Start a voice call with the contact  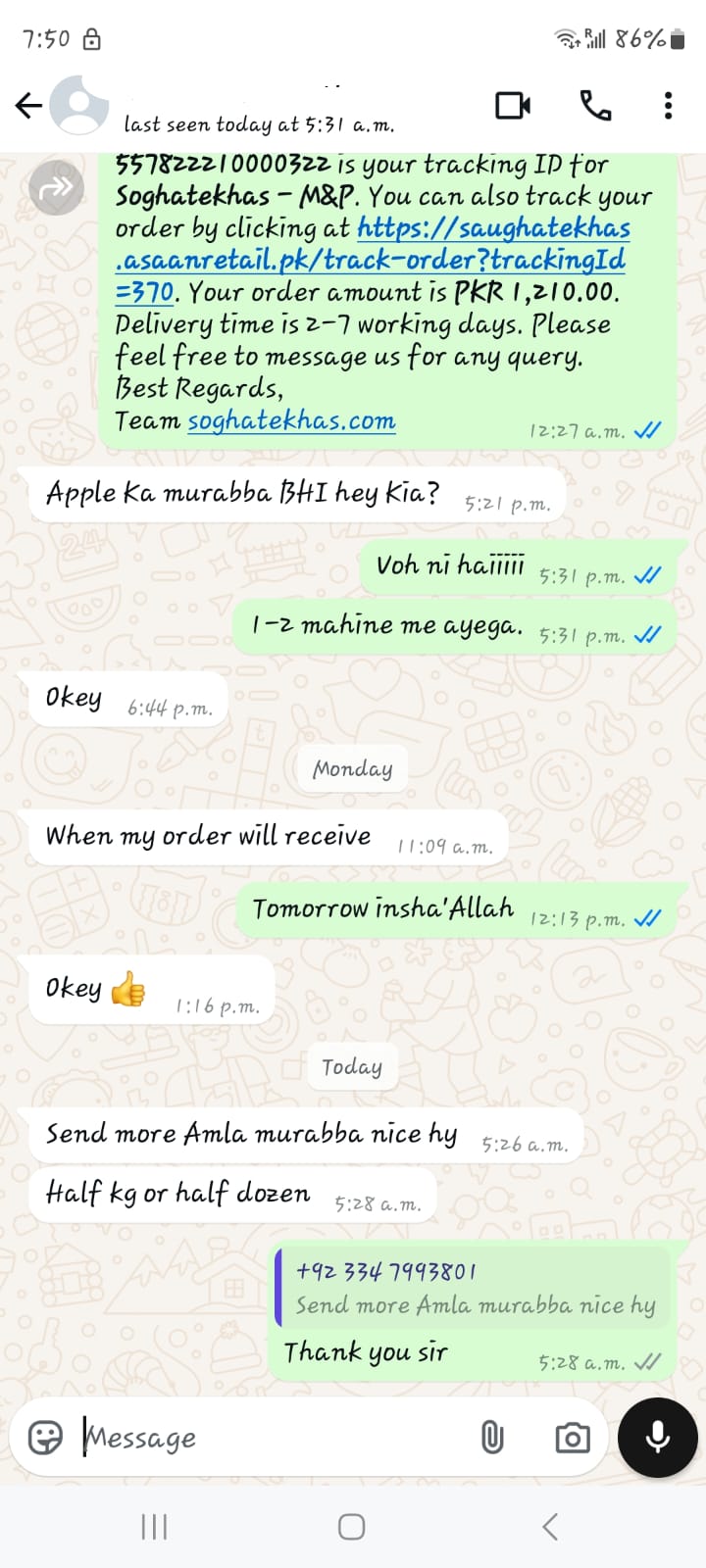point(597,108)
